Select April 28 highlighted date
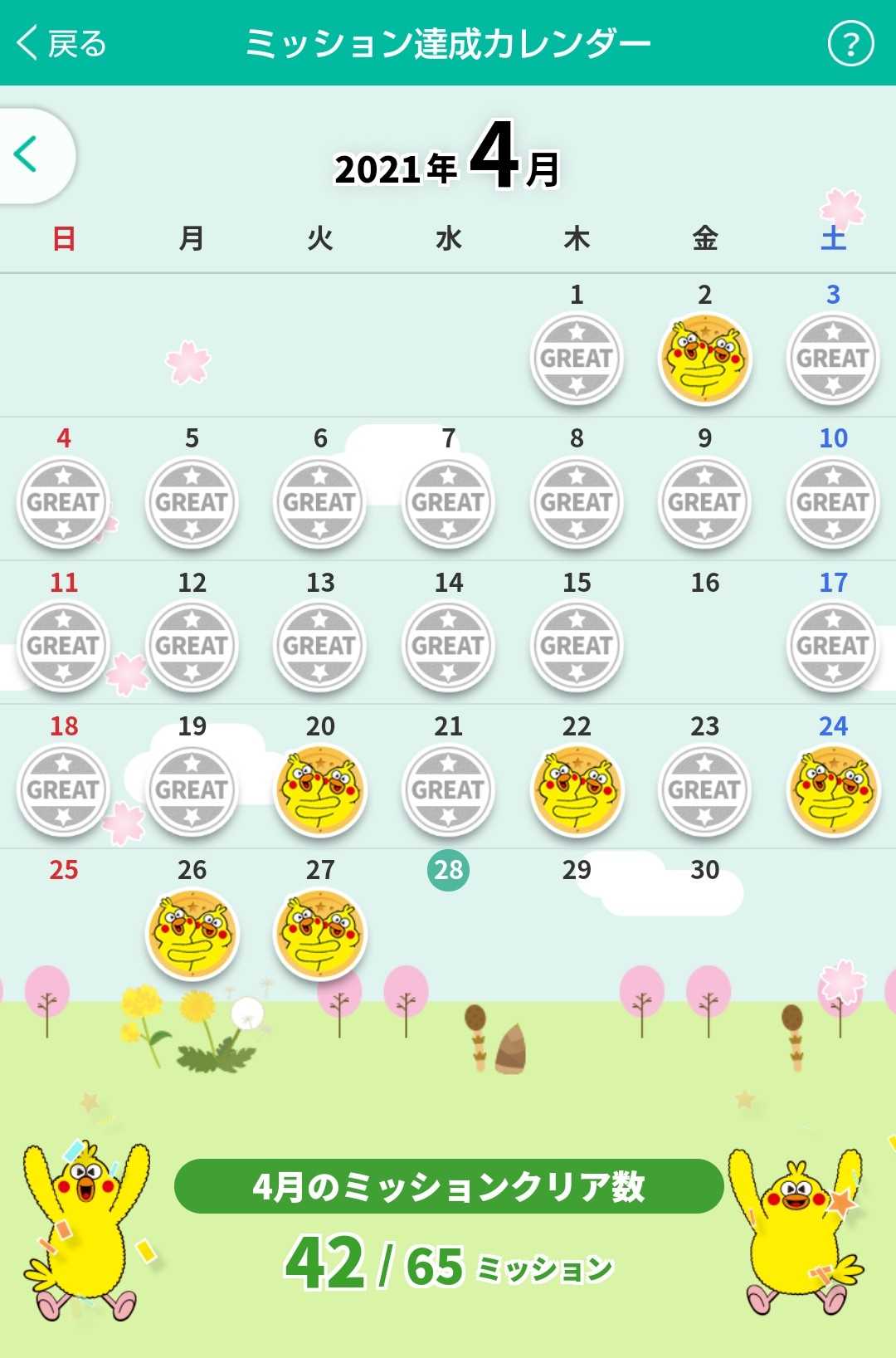The image size is (896, 1358). tap(448, 870)
